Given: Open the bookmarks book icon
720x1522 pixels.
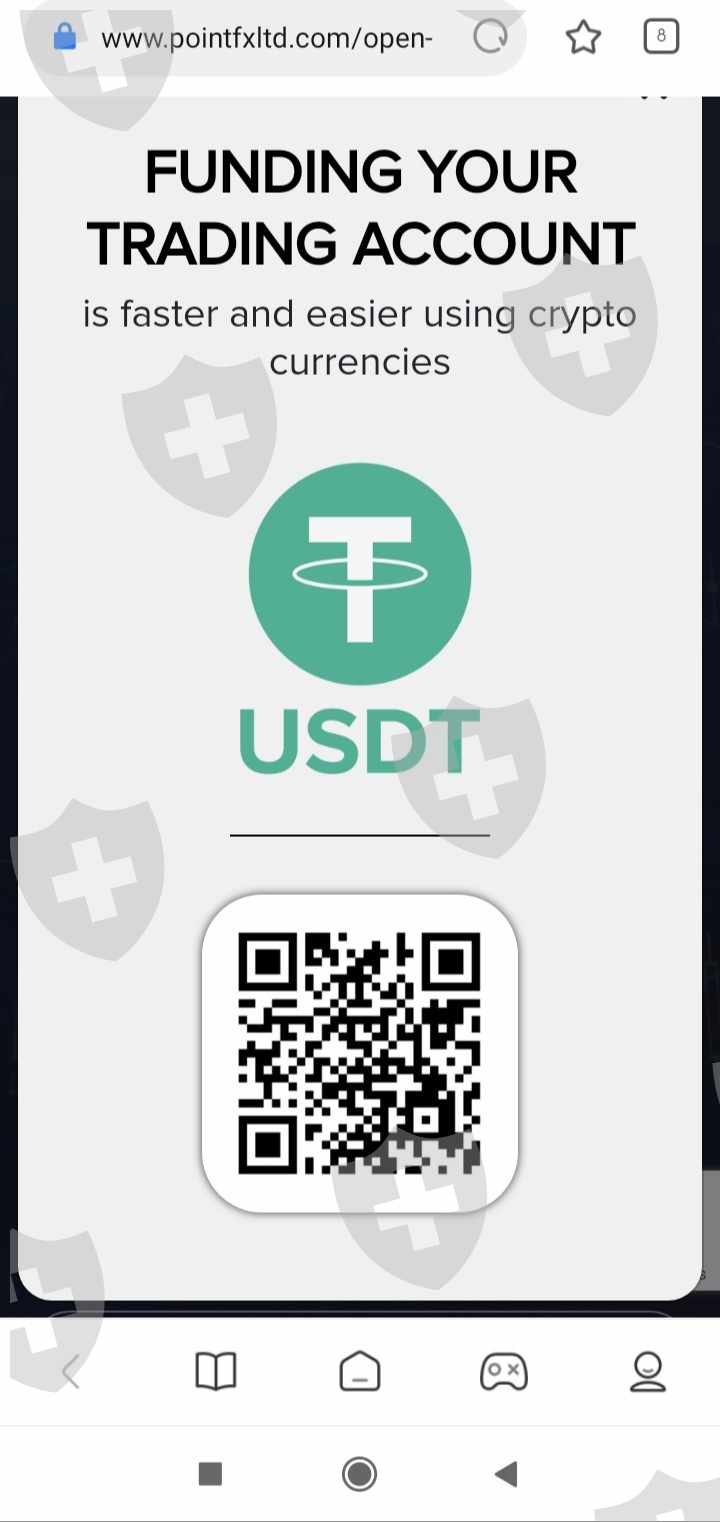Looking at the screenshot, I should coord(215,1372).
